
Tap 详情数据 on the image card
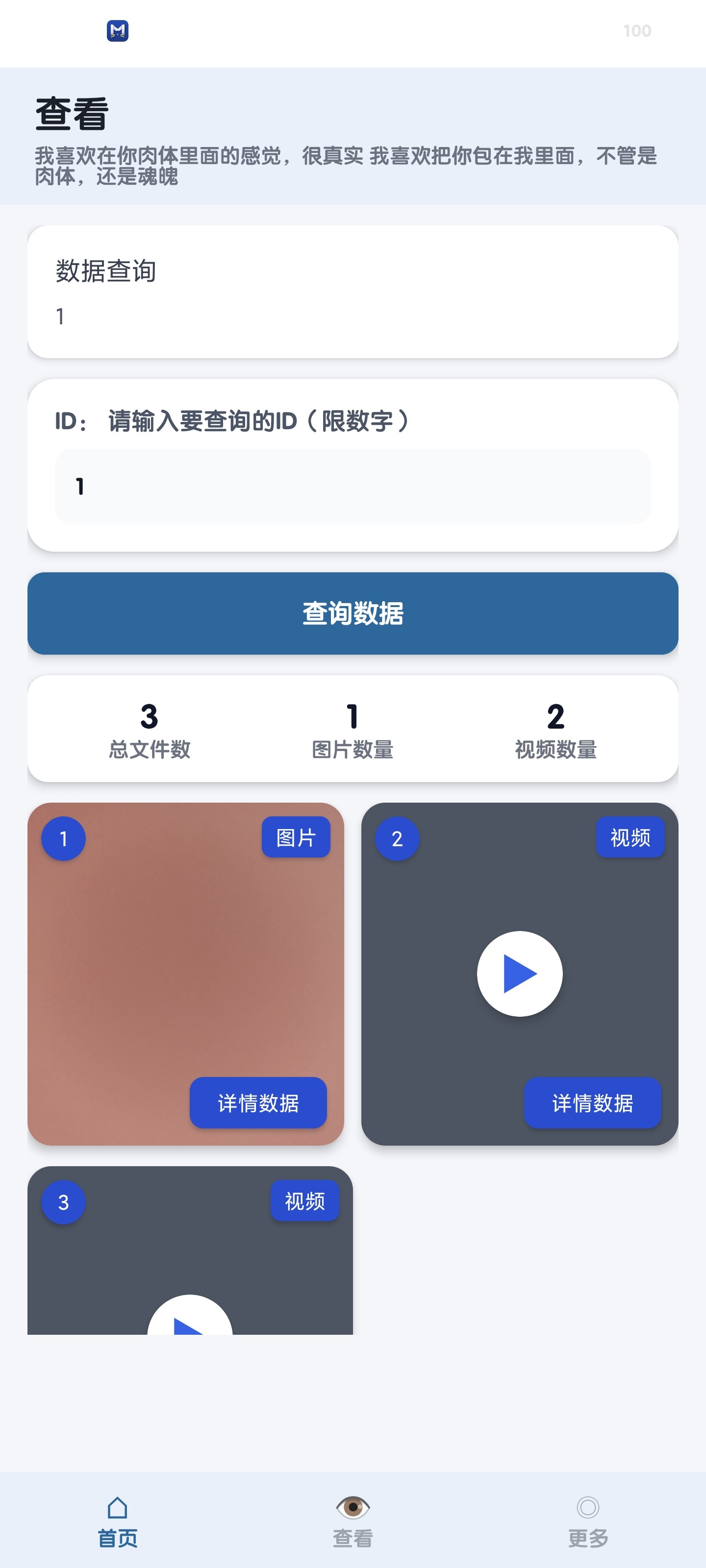pos(259,1103)
